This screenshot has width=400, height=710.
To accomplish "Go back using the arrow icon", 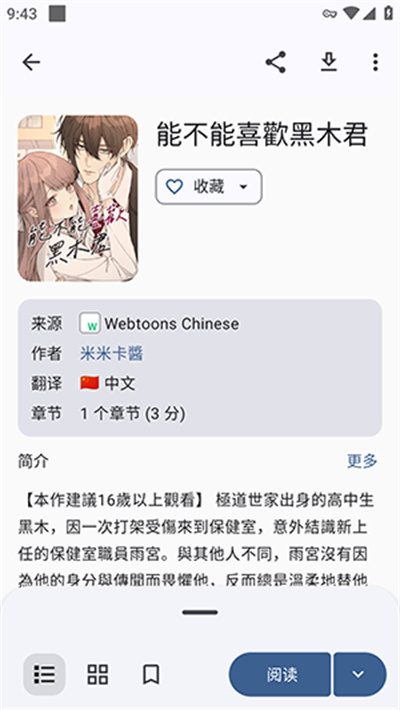I will click(x=31, y=62).
